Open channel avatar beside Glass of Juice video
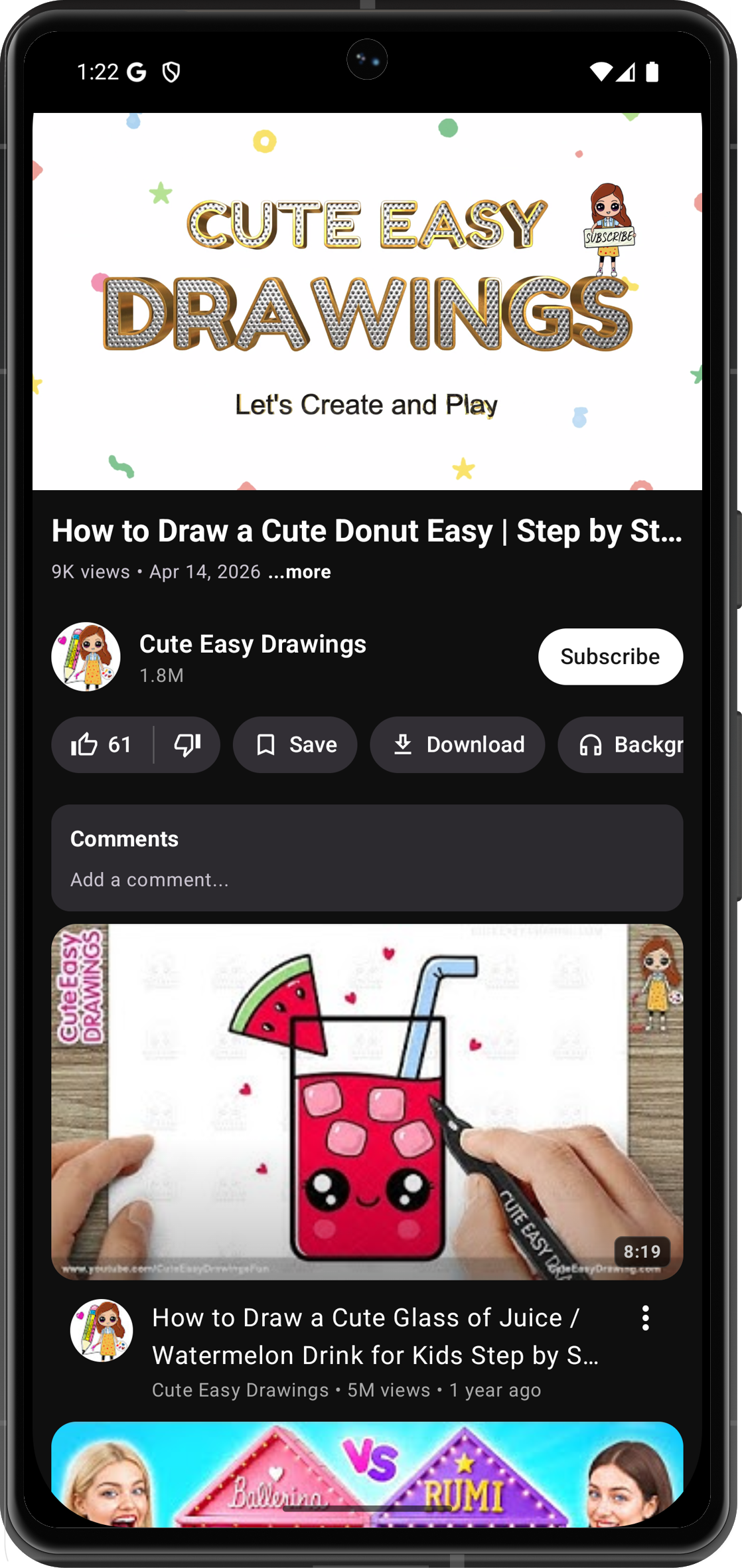The height and width of the screenshot is (1568, 742). coord(102,1330)
